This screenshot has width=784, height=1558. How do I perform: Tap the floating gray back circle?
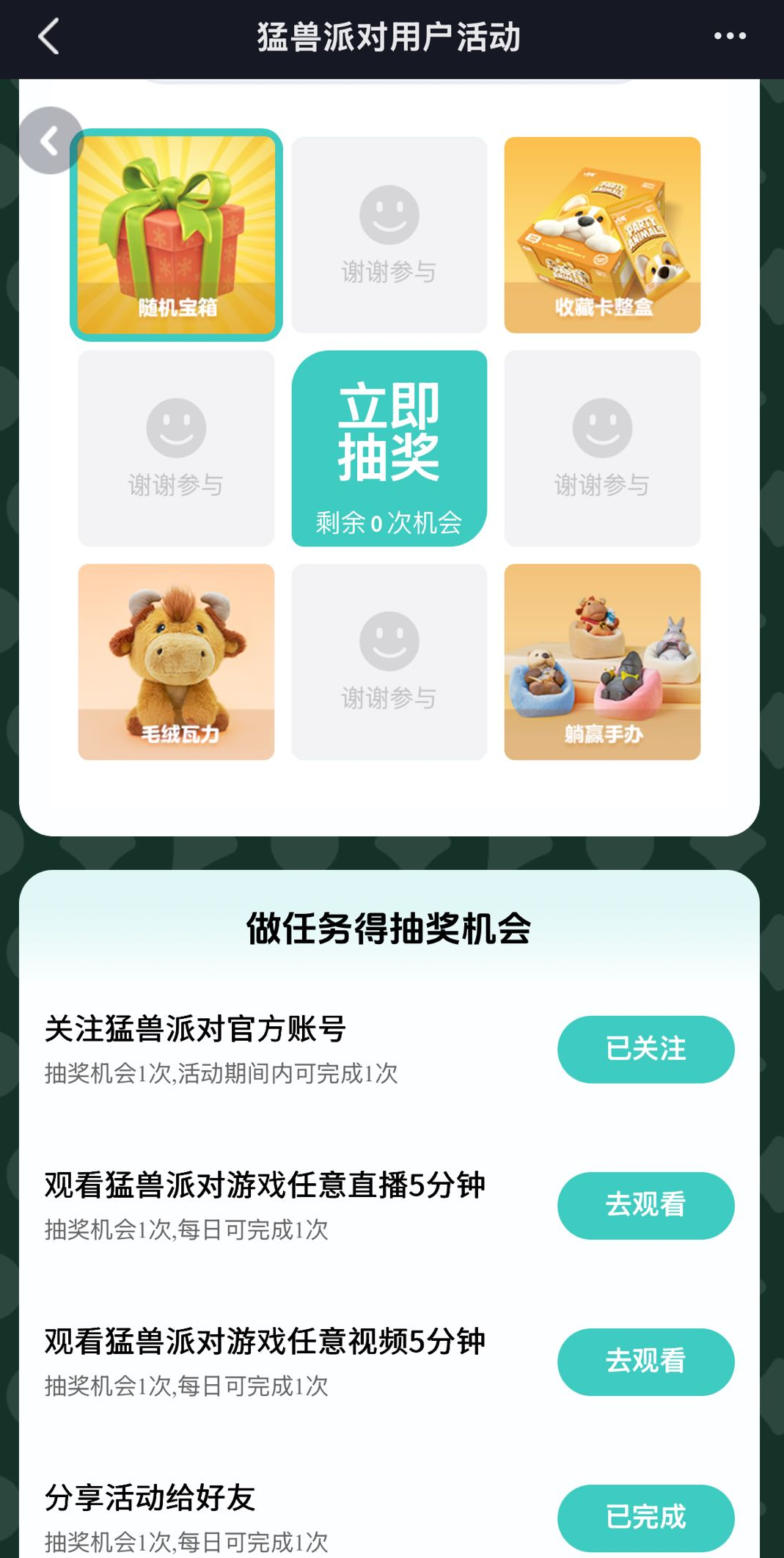[x=50, y=141]
